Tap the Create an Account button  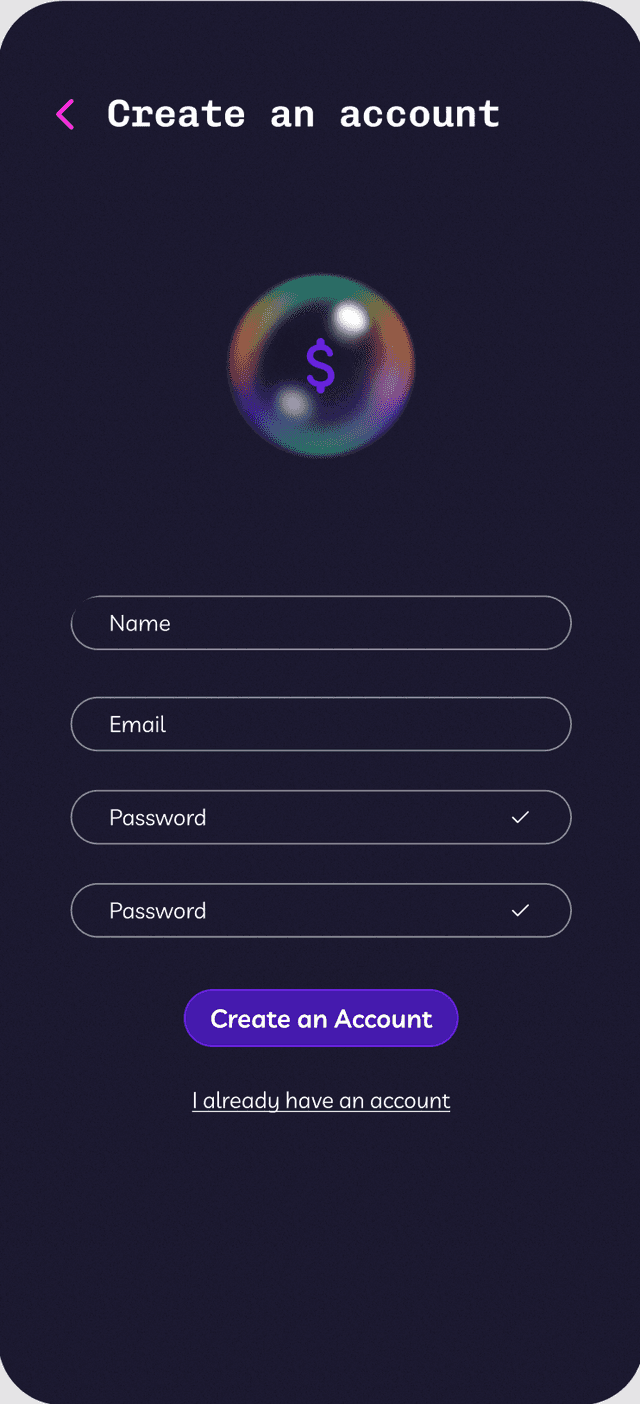pyautogui.click(x=321, y=1018)
